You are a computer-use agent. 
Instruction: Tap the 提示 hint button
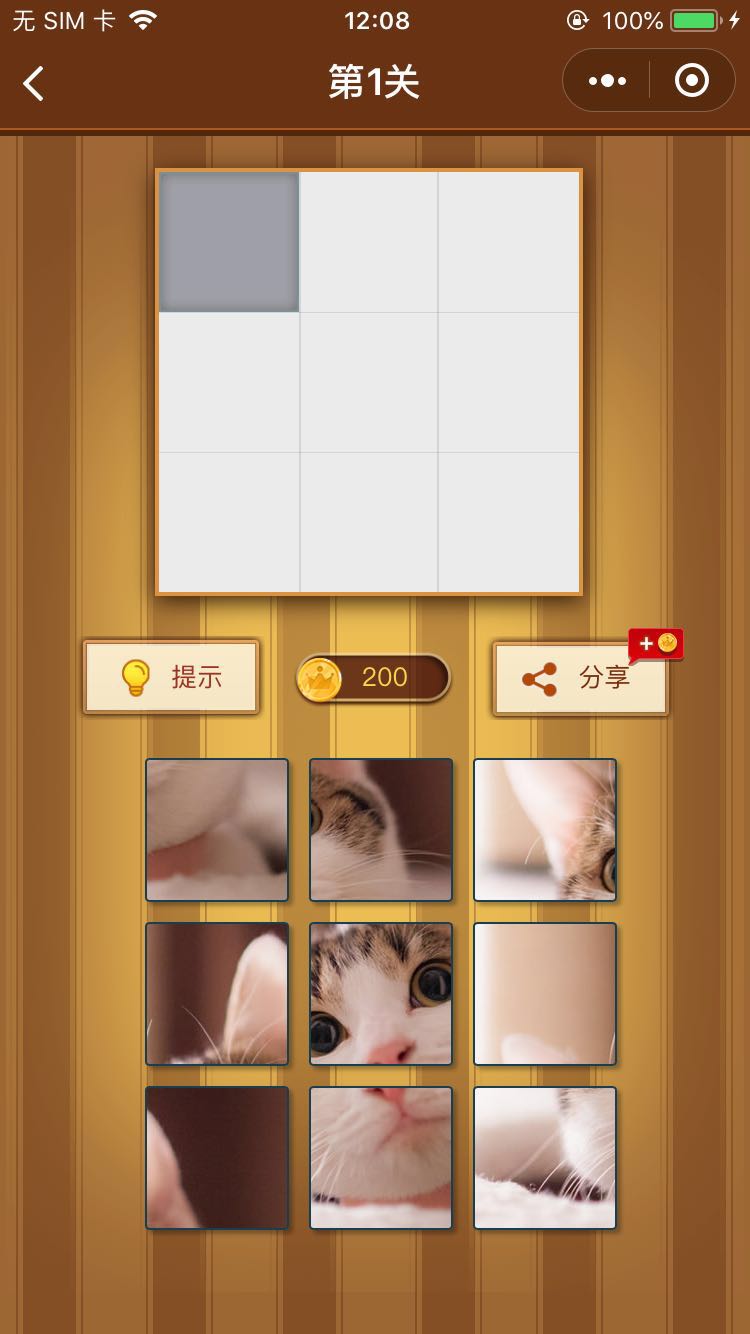[171, 677]
